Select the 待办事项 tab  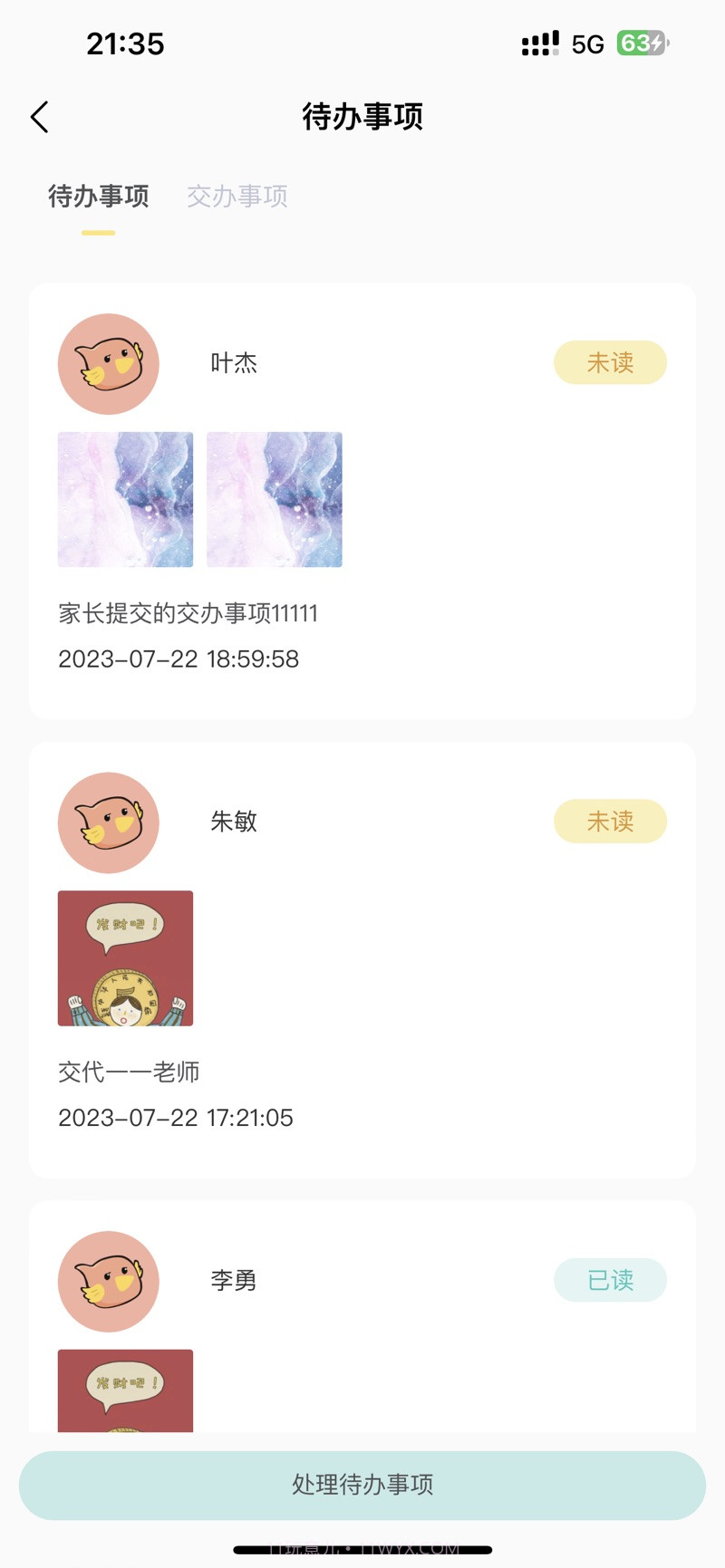[98, 196]
